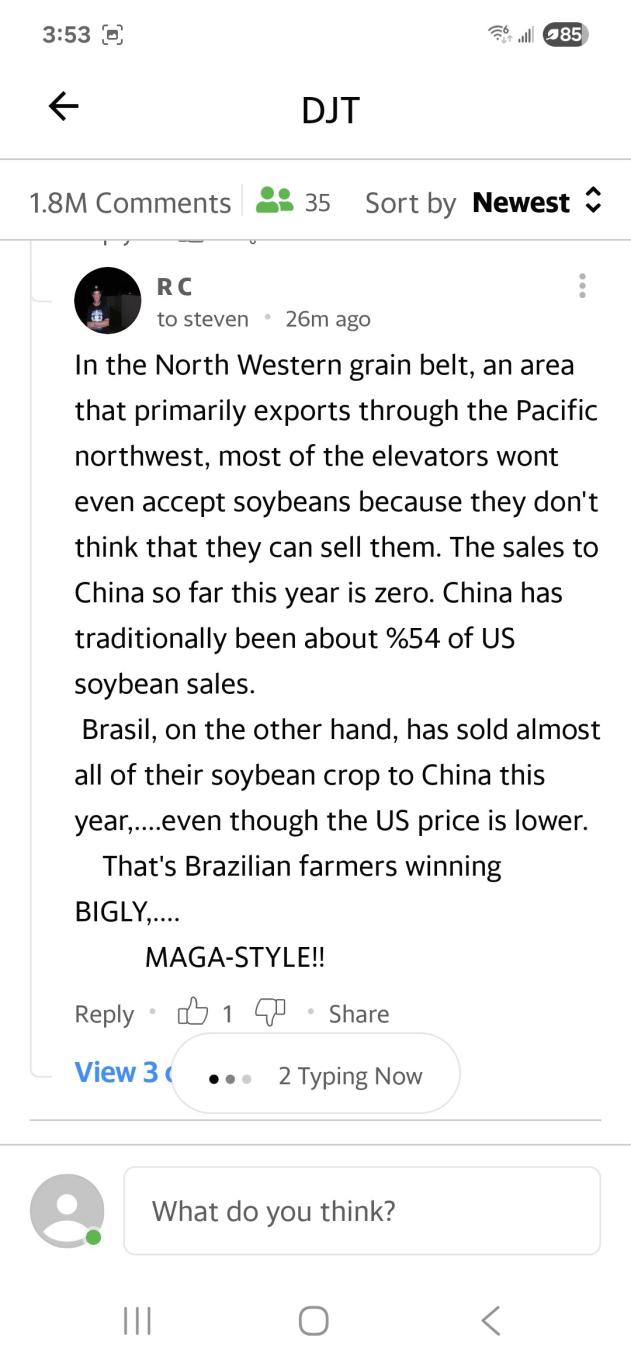This screenshot has height=1367, width=631.
Task: Open the overflow menu on RC's comment
Action: click(x=582, y=286)
